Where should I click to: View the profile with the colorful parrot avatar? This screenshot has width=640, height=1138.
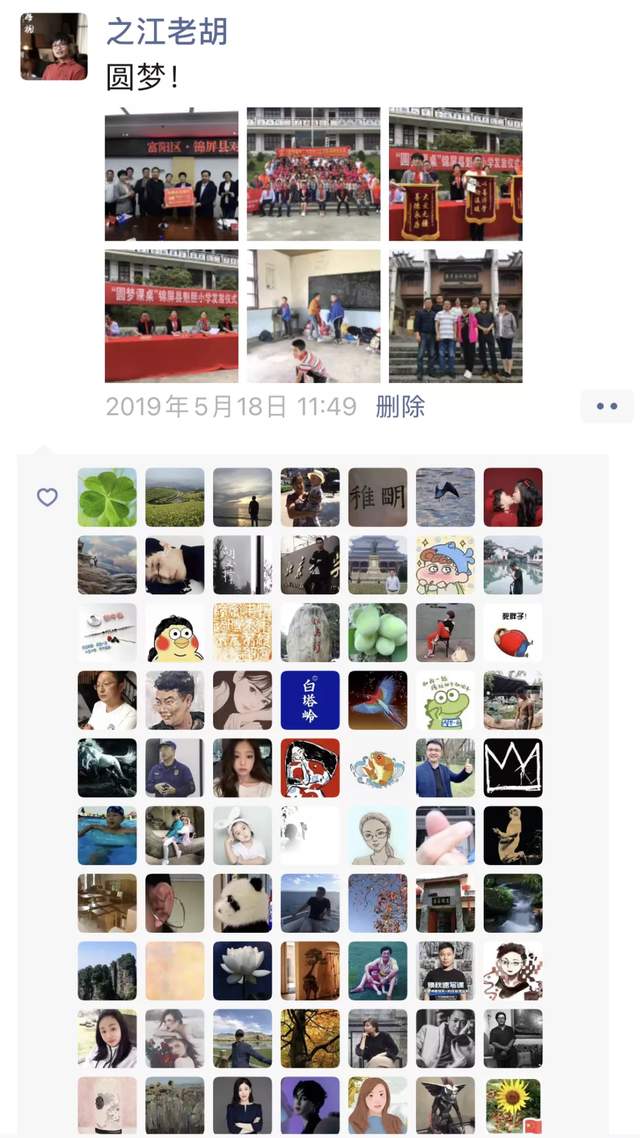click(x=378, y=700)
